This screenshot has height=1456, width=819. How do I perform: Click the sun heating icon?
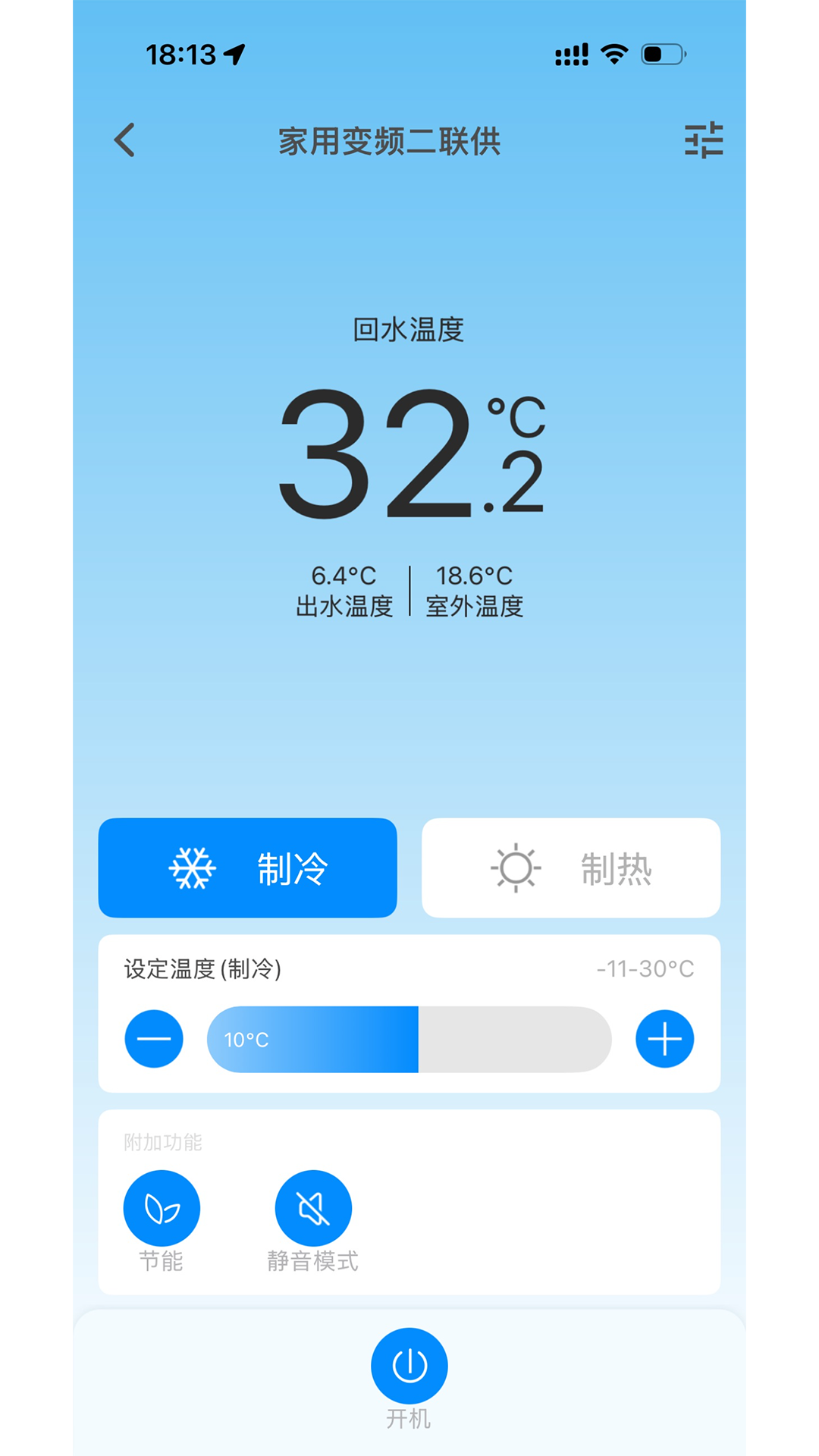click(x=519, y=868)
